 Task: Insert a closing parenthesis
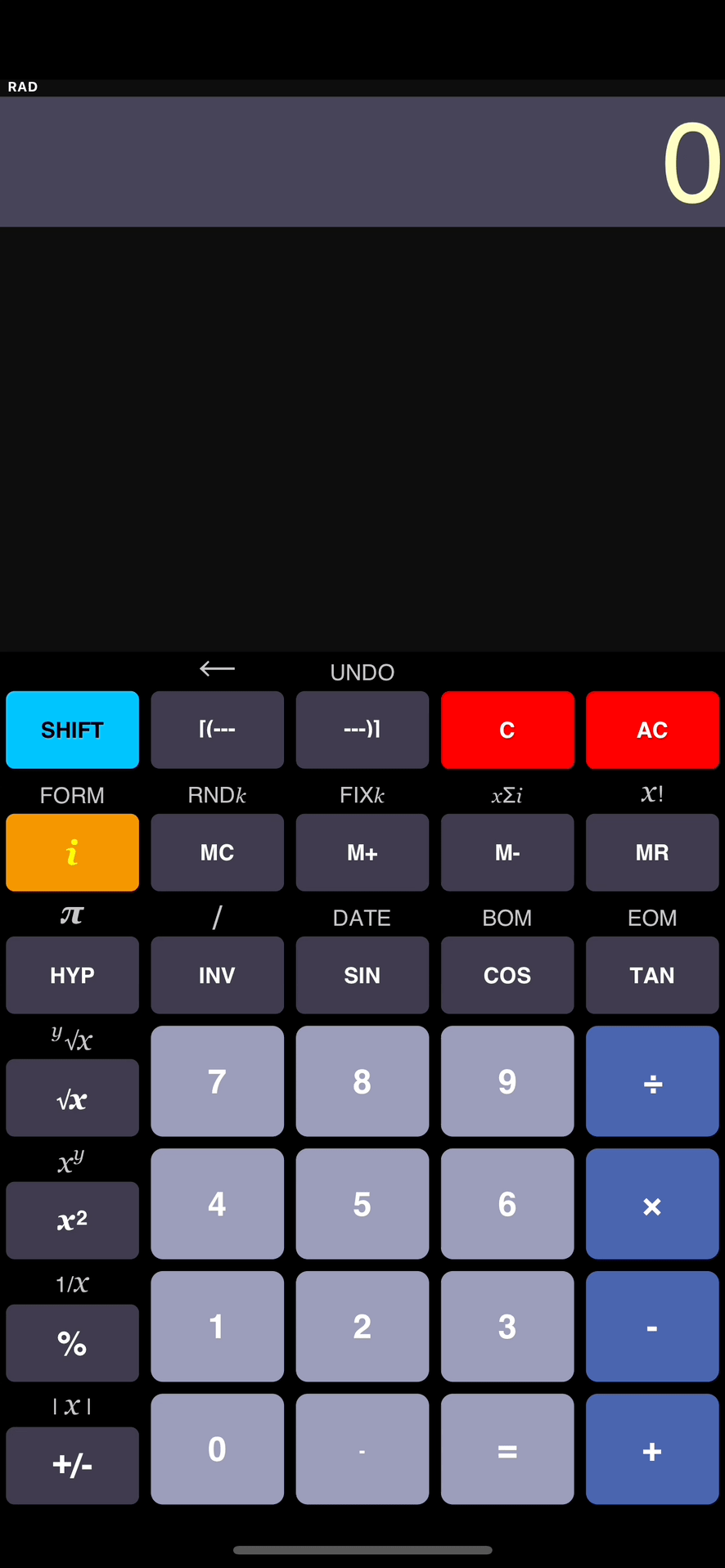[x=362, y=730]
